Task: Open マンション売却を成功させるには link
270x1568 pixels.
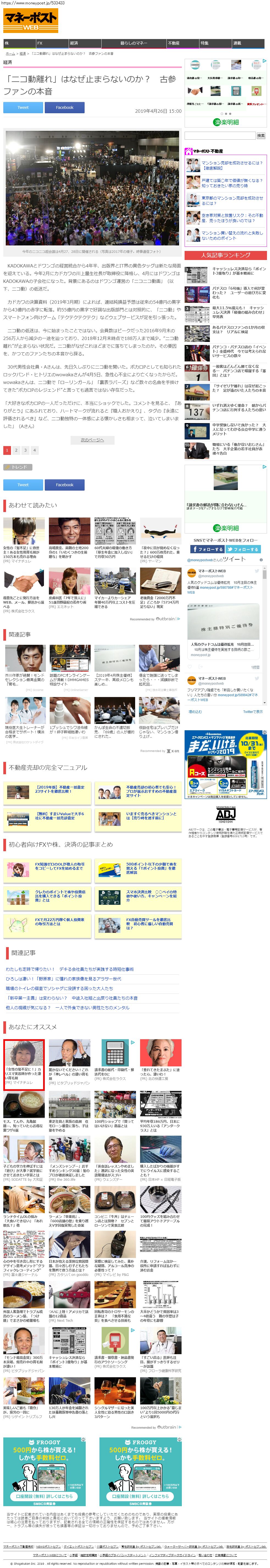Action: coord(232,165)
